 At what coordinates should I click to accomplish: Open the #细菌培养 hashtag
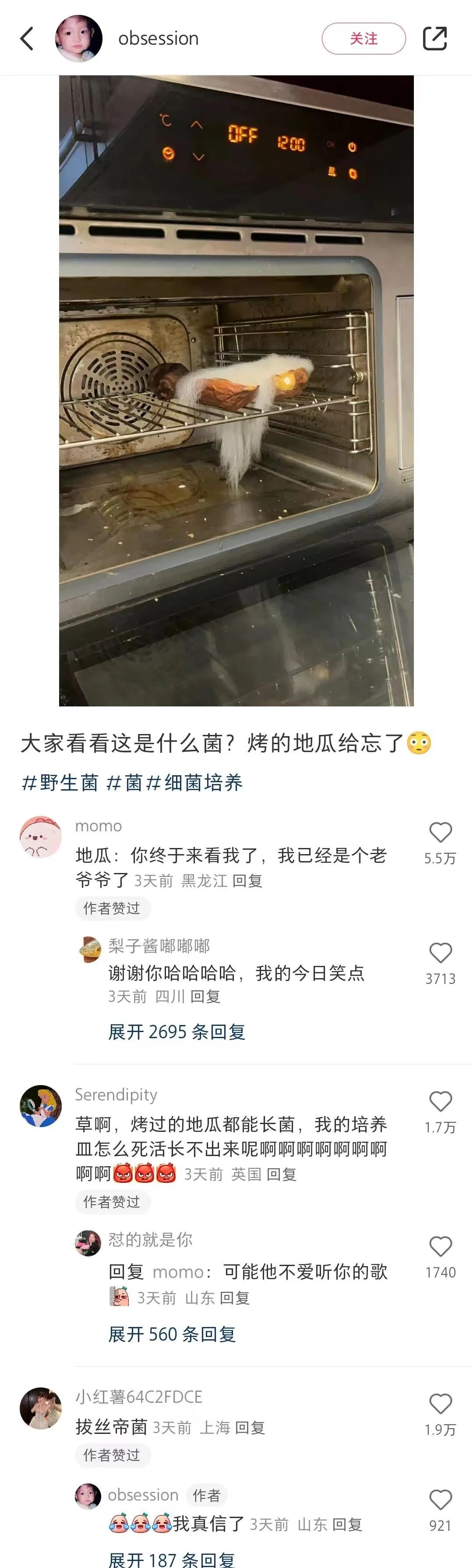(x=195, y=783)
